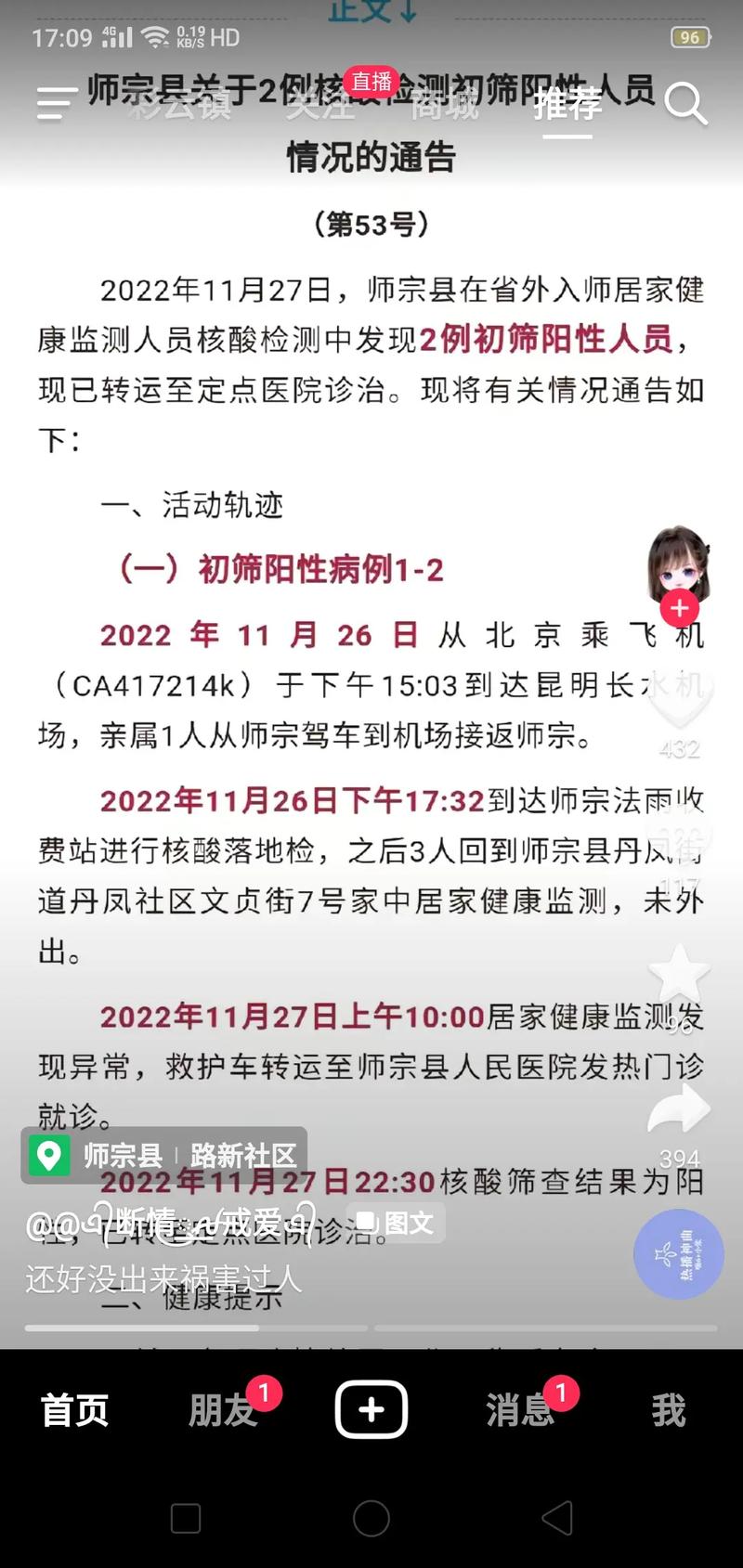Share the video with the arrow icon
The width and height of the screenshot is (743, 1568).
(x=680, y=1107)
